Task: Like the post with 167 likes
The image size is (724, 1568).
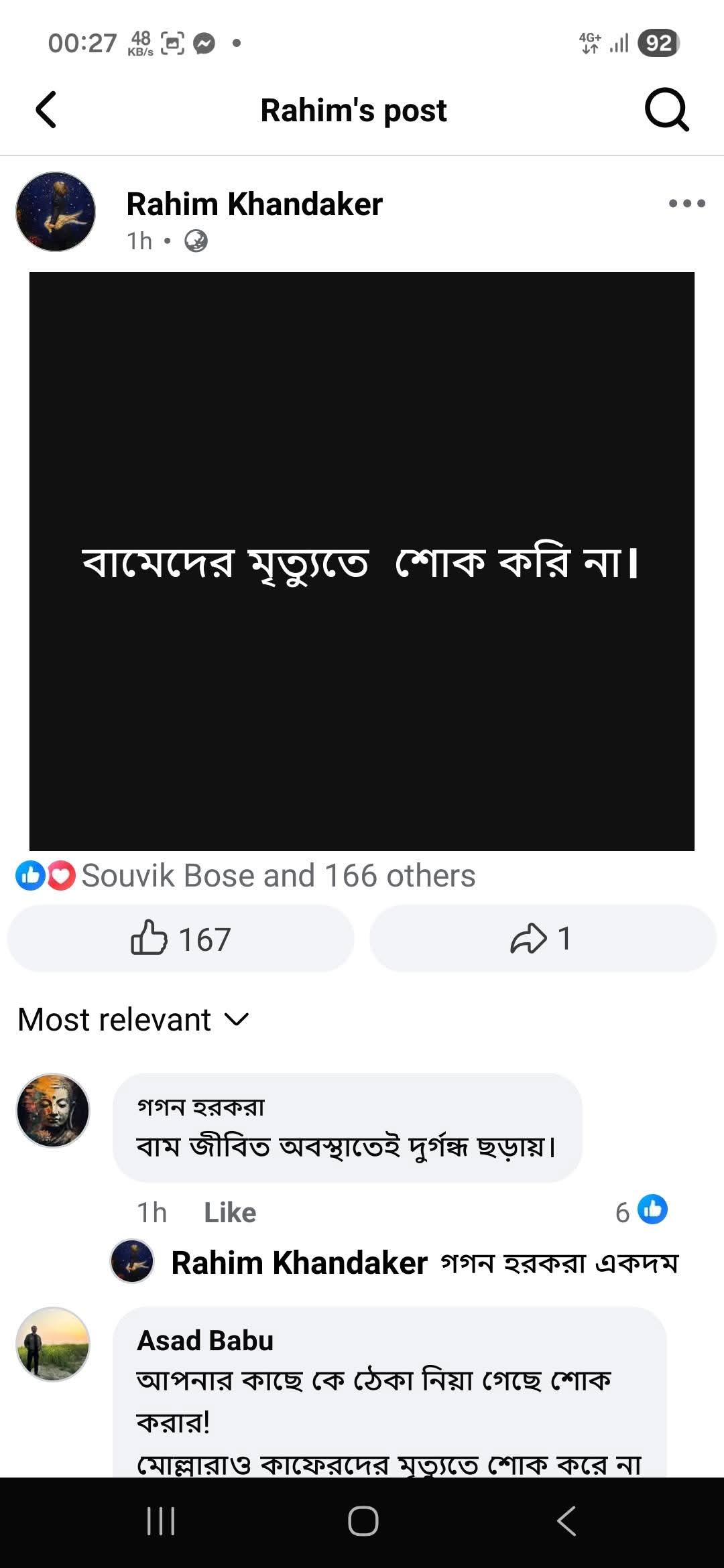Action: (180, 938)
